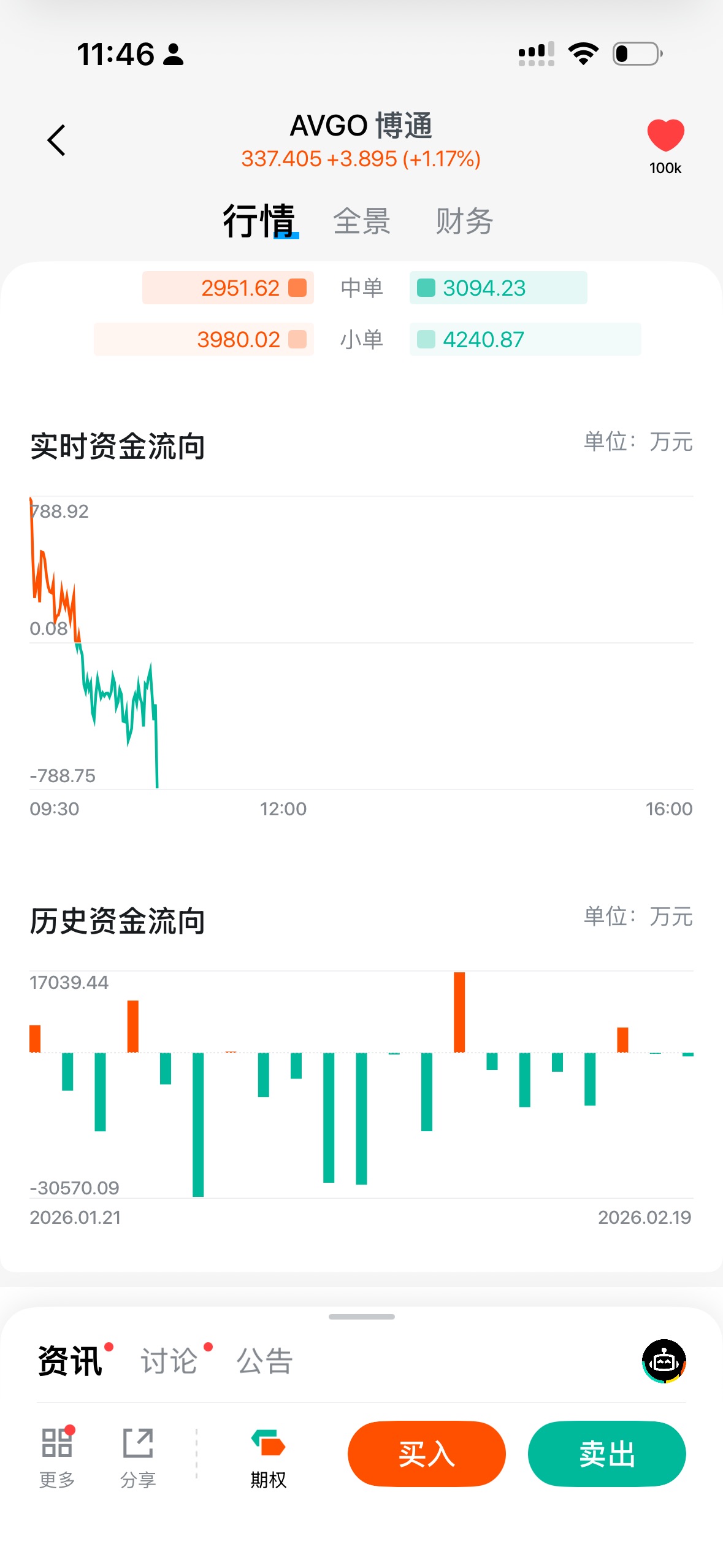Tap the 买入 buy button

(426, 1454)
